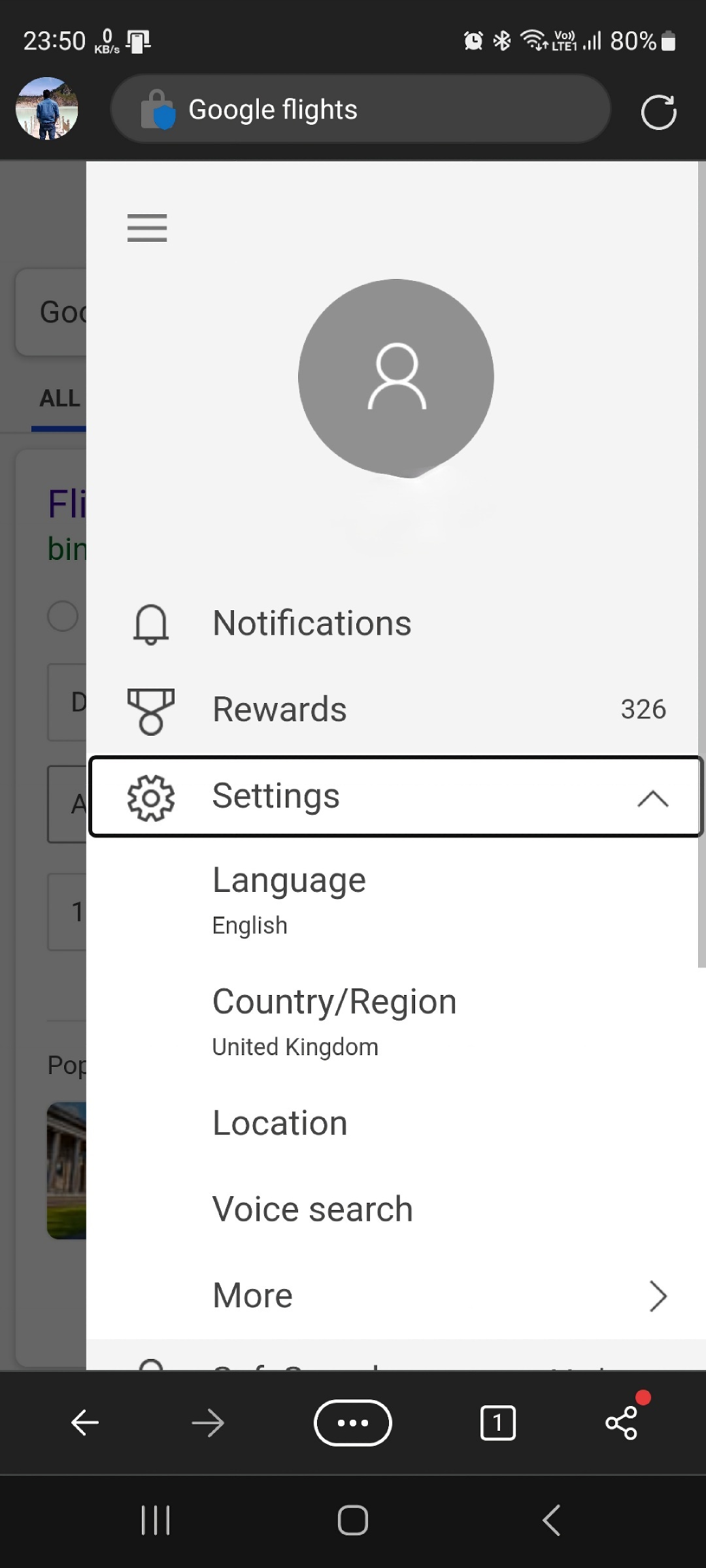Close the side menu via hamburger icon
The width and height of the screenshot is (706, 1568).
coord(147,228)
